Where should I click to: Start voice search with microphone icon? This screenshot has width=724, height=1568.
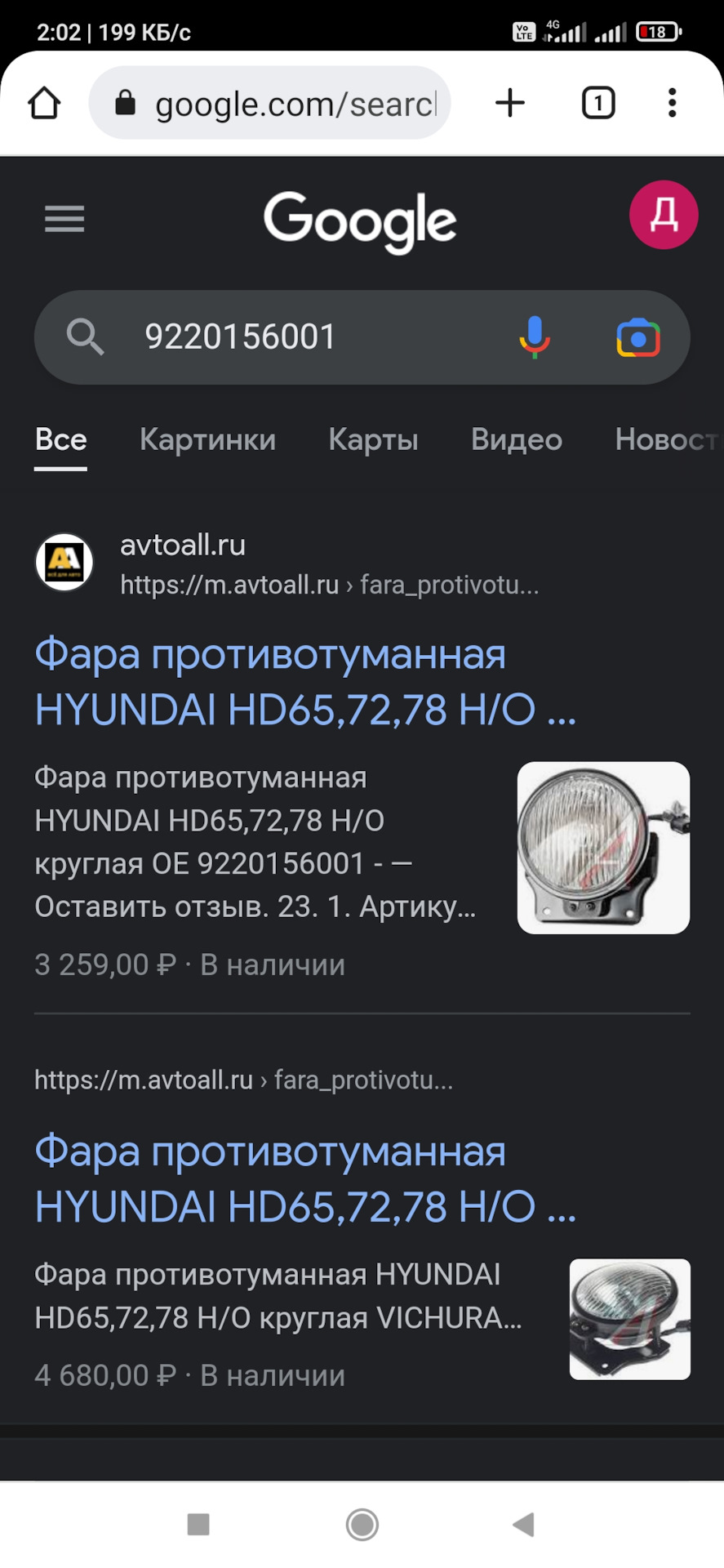536,337
